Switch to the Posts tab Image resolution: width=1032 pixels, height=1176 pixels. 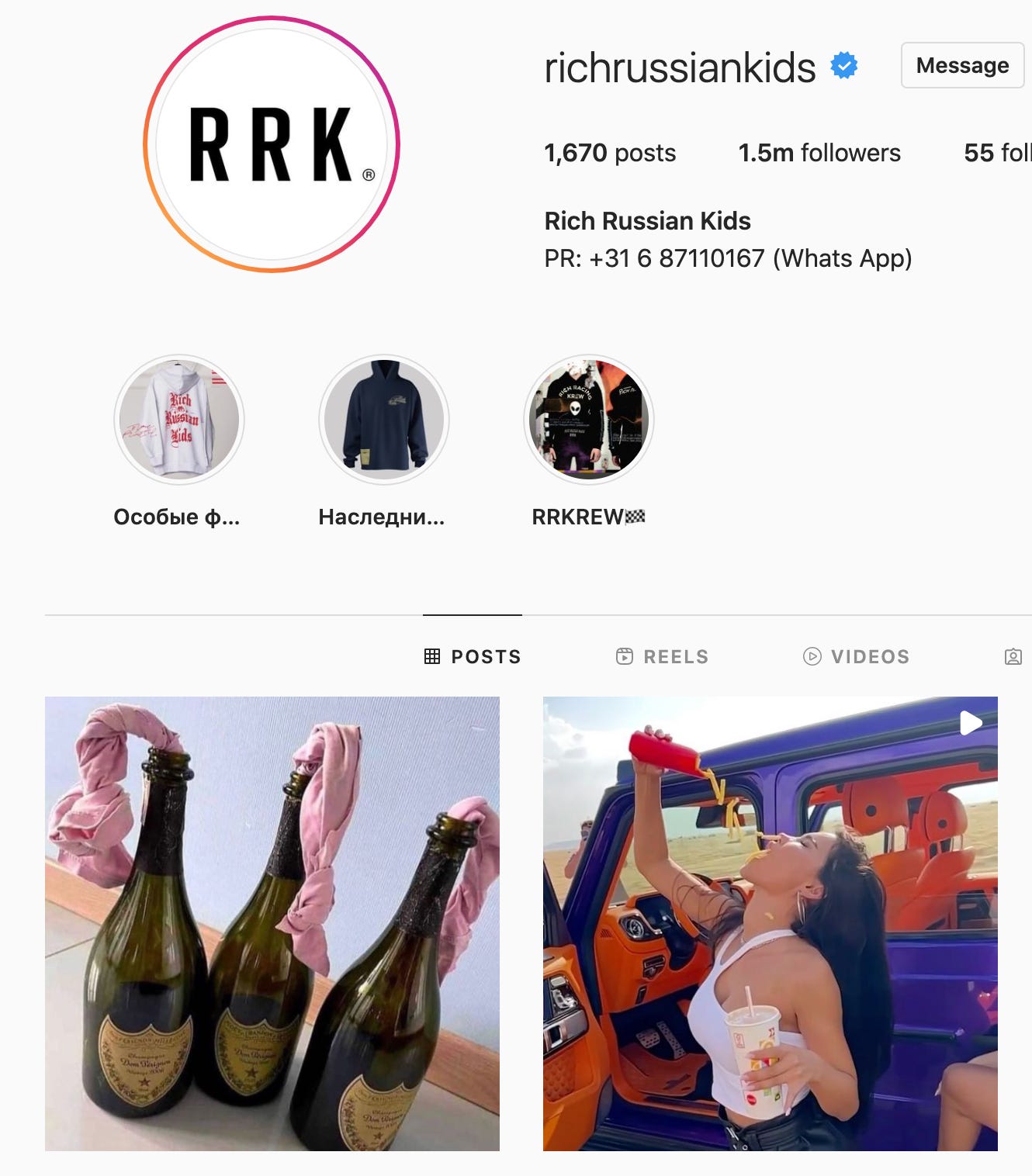tap(473, 656)
